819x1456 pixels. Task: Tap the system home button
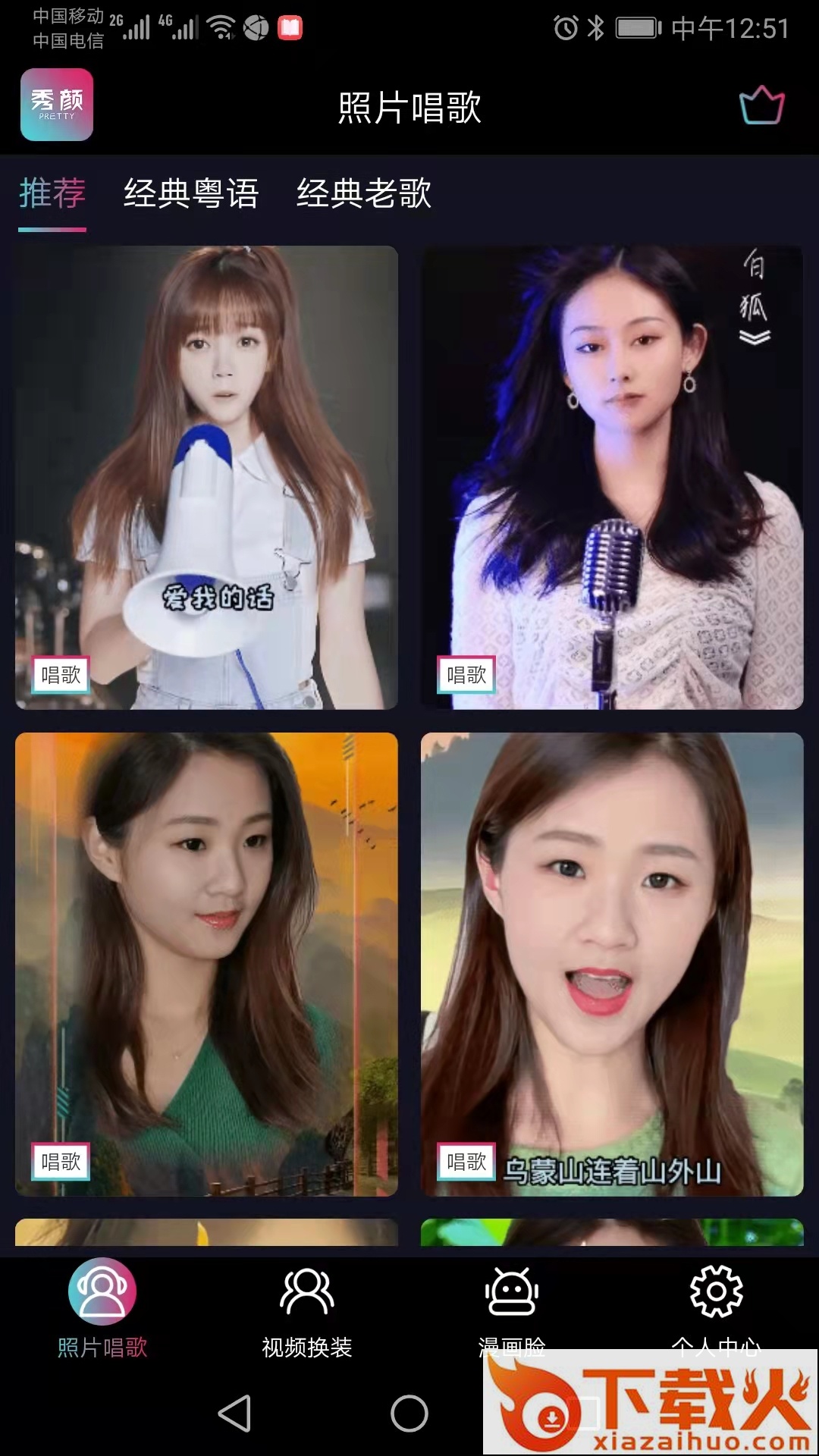point(409,1414)
